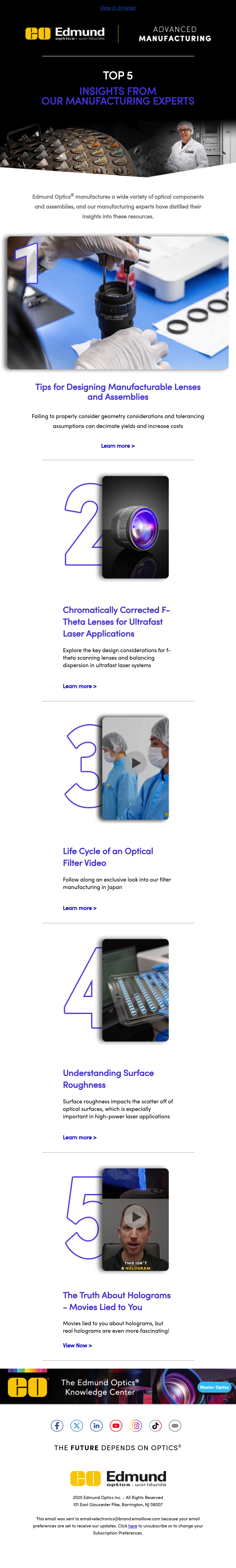236x1568 pixels.
Task: Tap the email envelope icon
Action: [175, 1426]
